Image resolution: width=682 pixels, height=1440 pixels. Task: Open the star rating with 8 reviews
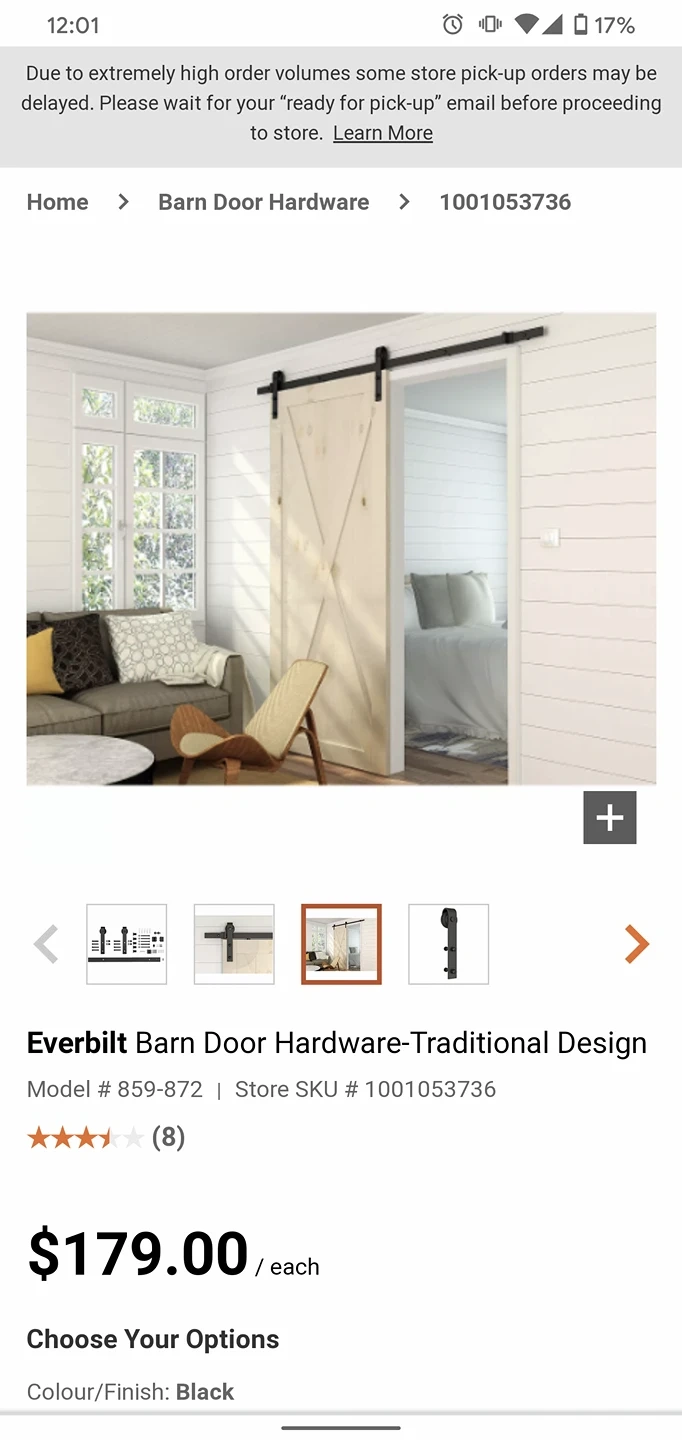[105, 1137]
